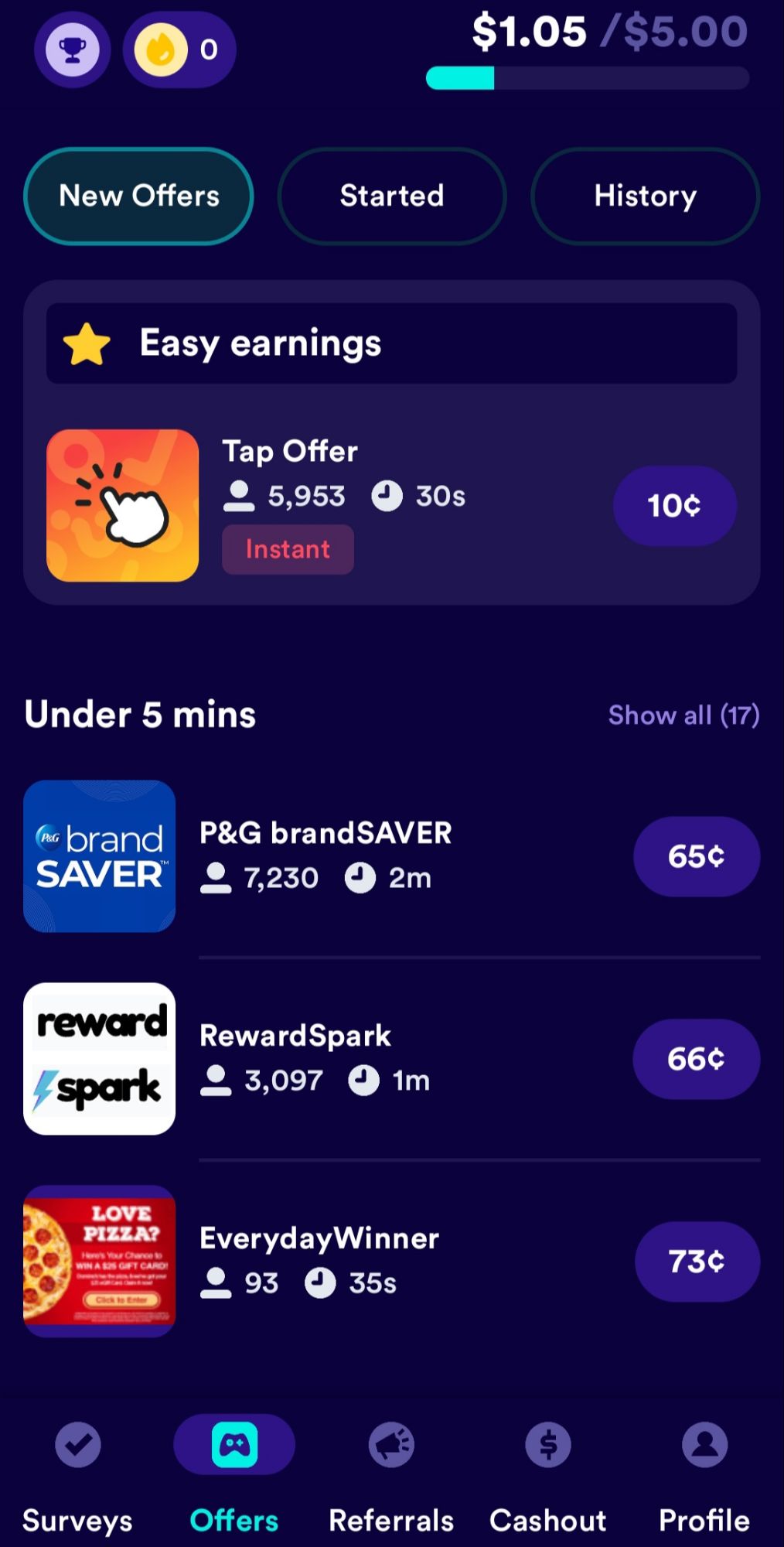Tap the Referrals megaphone icon

391,1445
